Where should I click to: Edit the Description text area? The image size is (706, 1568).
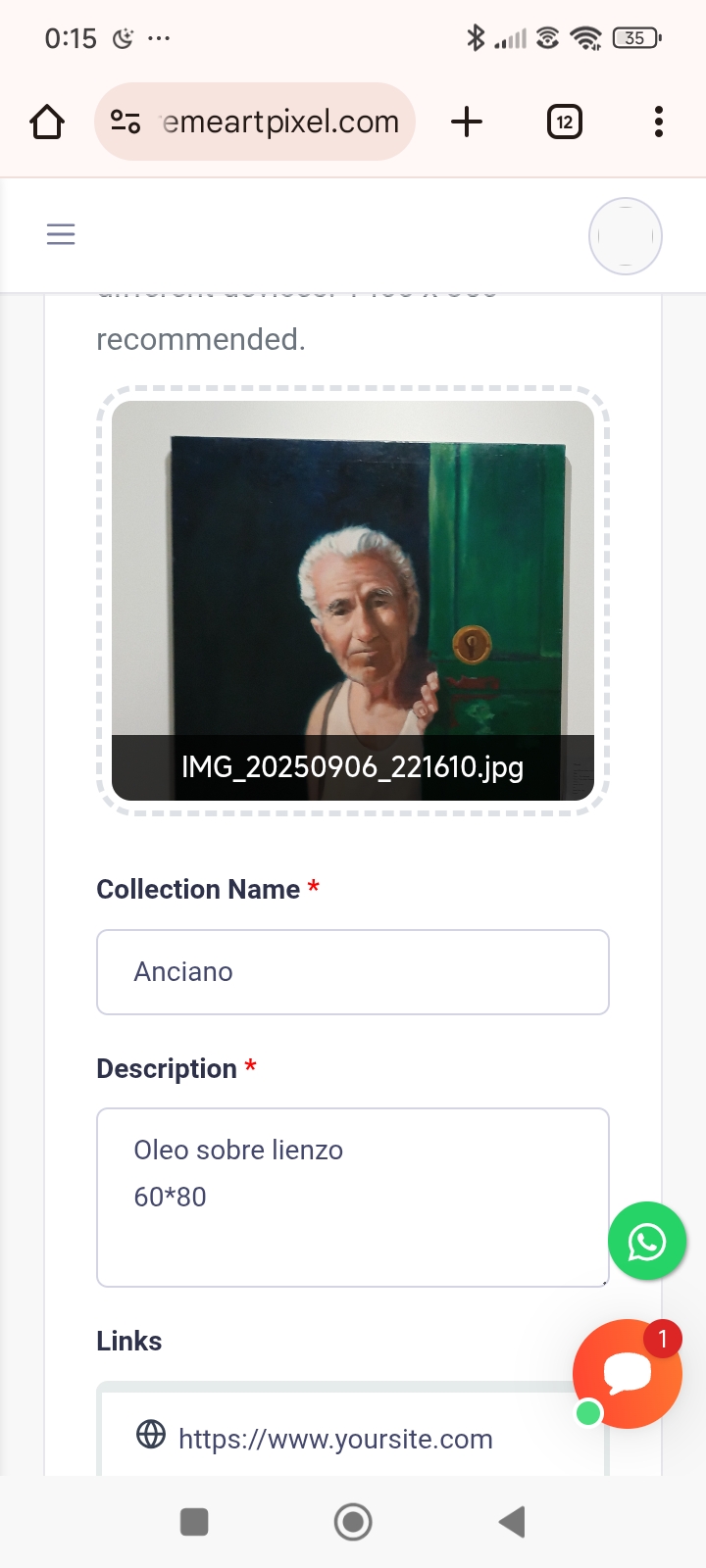tap(353, 1198)
